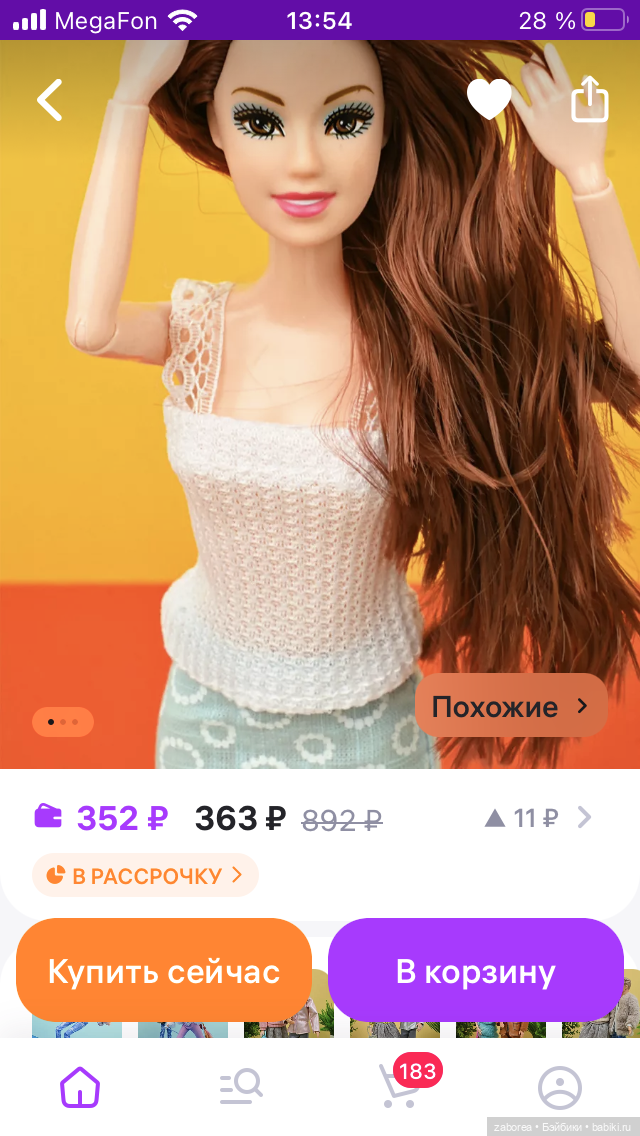Open the В РАССРОЧКУ installment option
The width and height of the screenshot is (640, 1136).
pos(145,875)
